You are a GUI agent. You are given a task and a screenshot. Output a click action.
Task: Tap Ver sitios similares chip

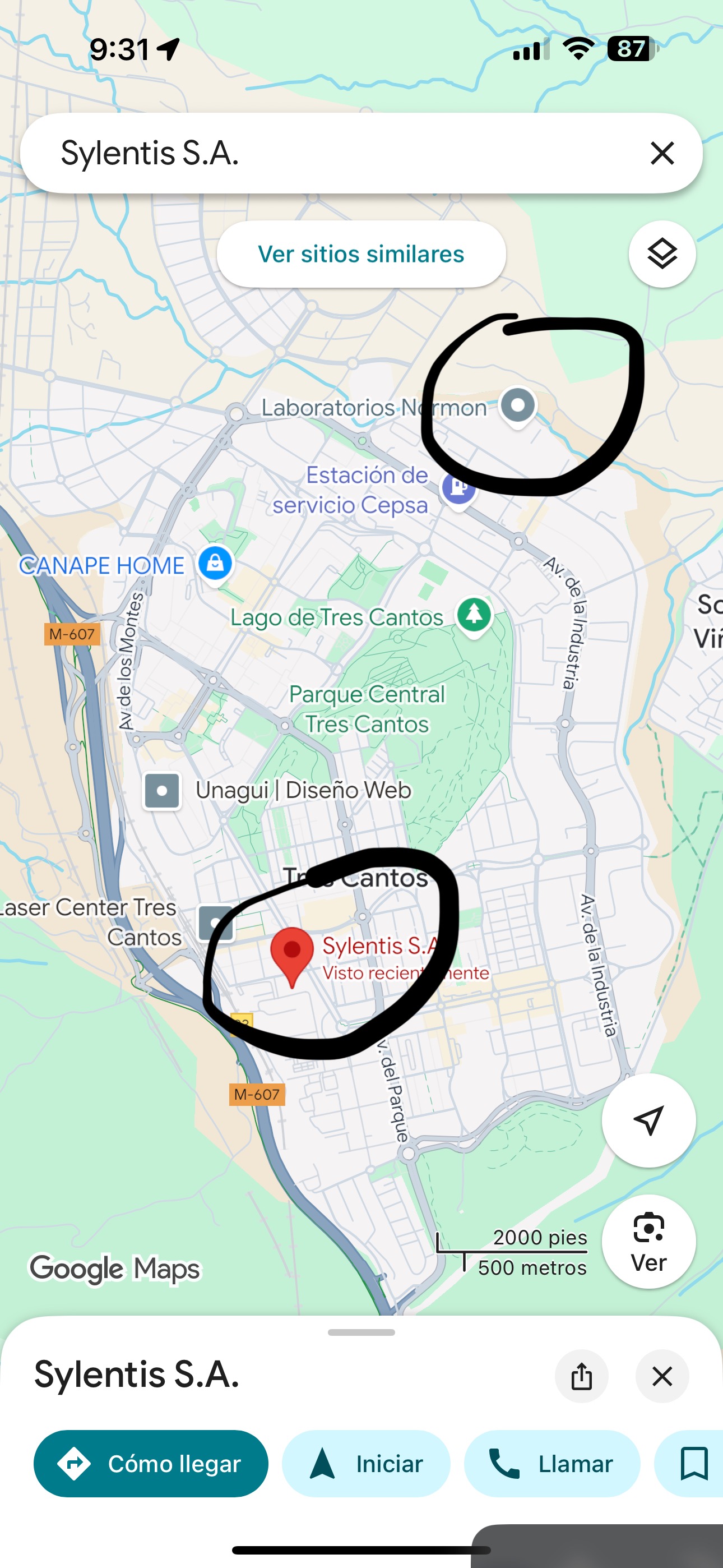[x=361, y=254]
